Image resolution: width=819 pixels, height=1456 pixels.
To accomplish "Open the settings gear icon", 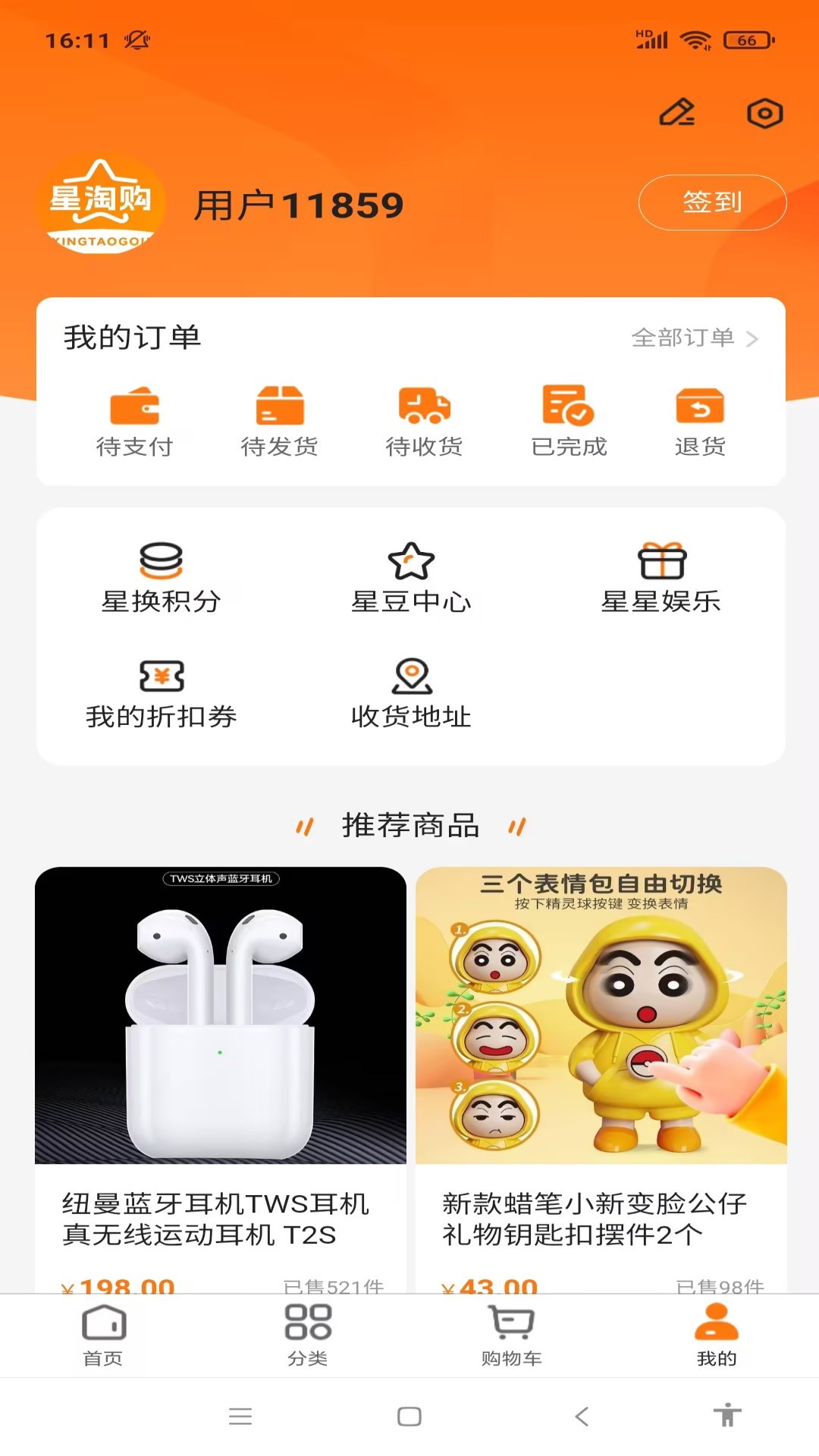I will 764,112.
